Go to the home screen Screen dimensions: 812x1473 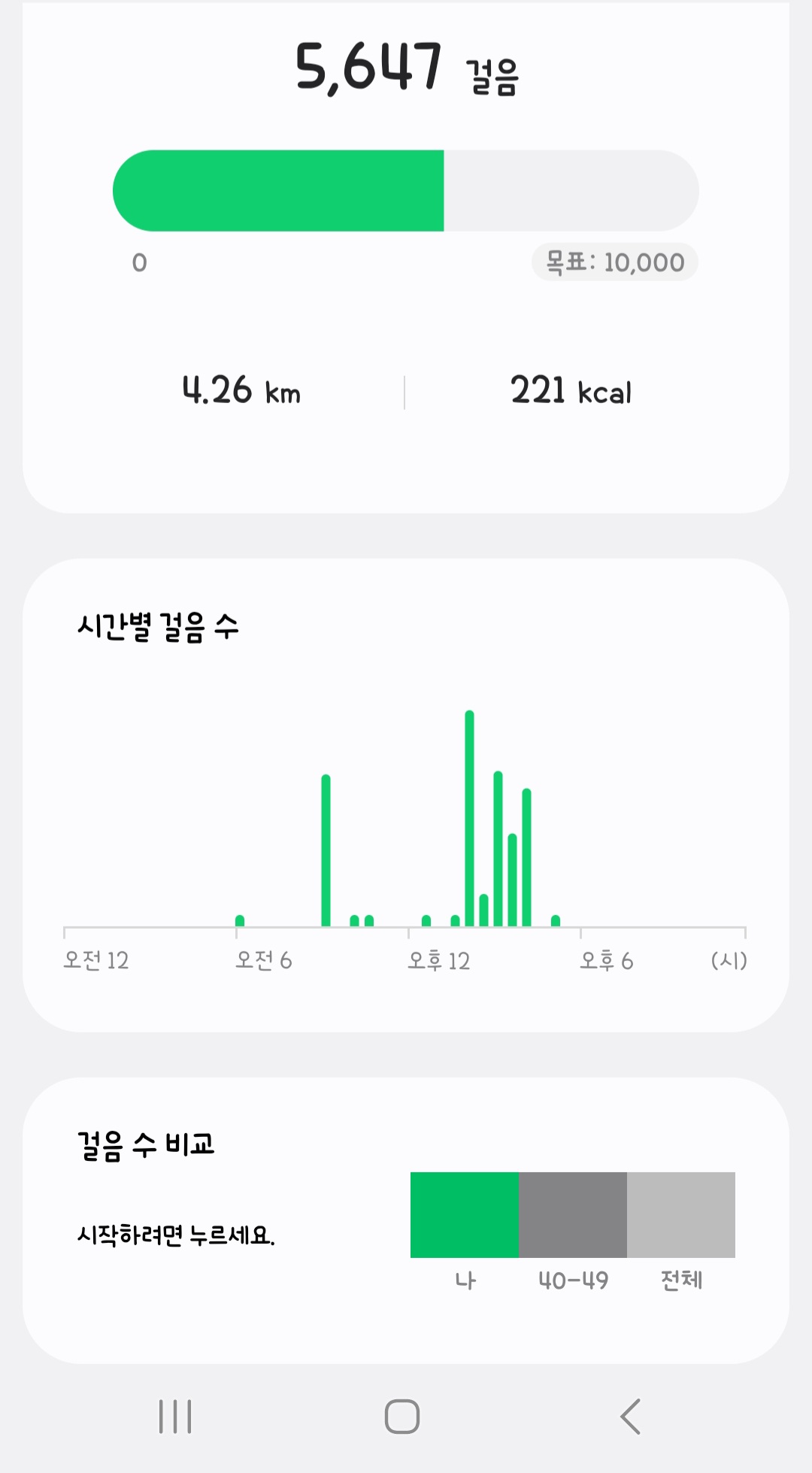tap(402, 1417)
